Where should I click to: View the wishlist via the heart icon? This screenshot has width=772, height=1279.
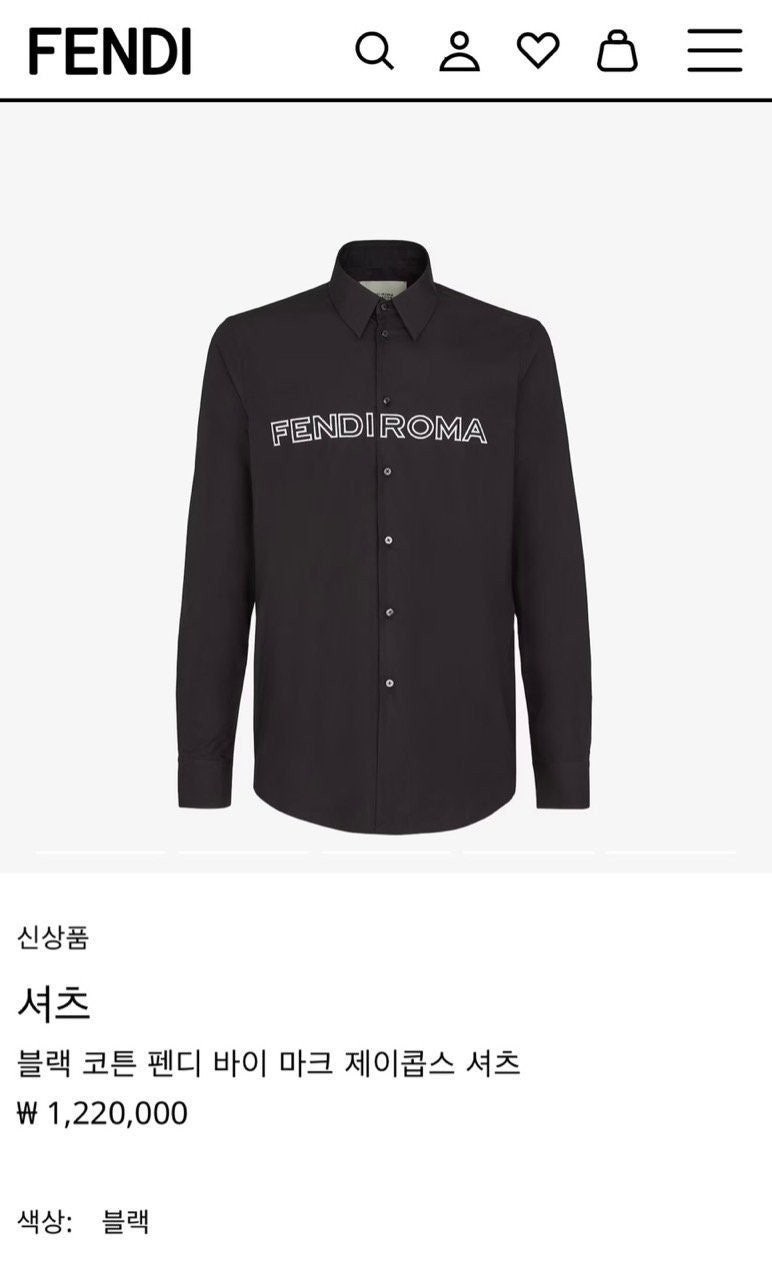coord(538,50)
